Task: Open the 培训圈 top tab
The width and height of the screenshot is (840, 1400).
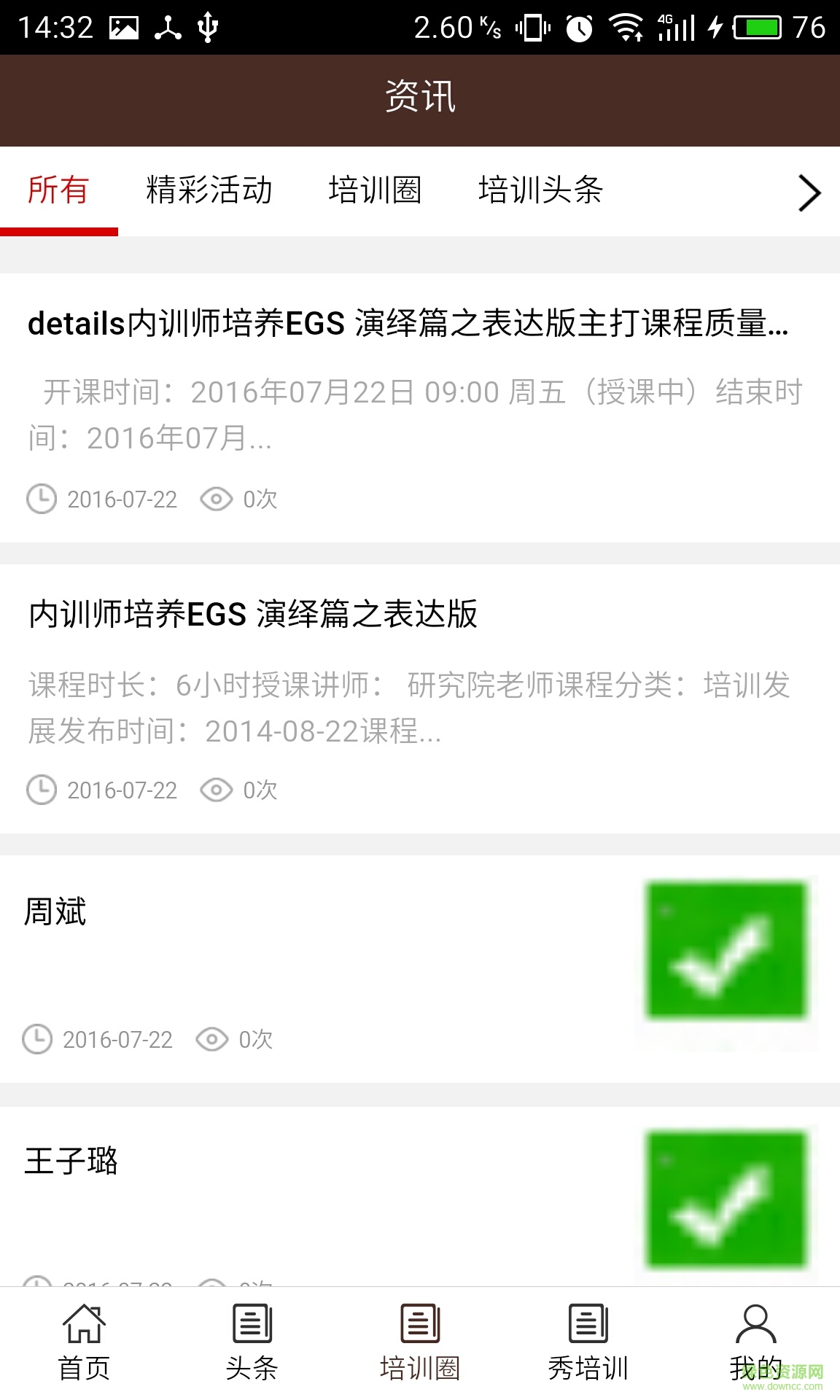Action: (x=375, y=191)
